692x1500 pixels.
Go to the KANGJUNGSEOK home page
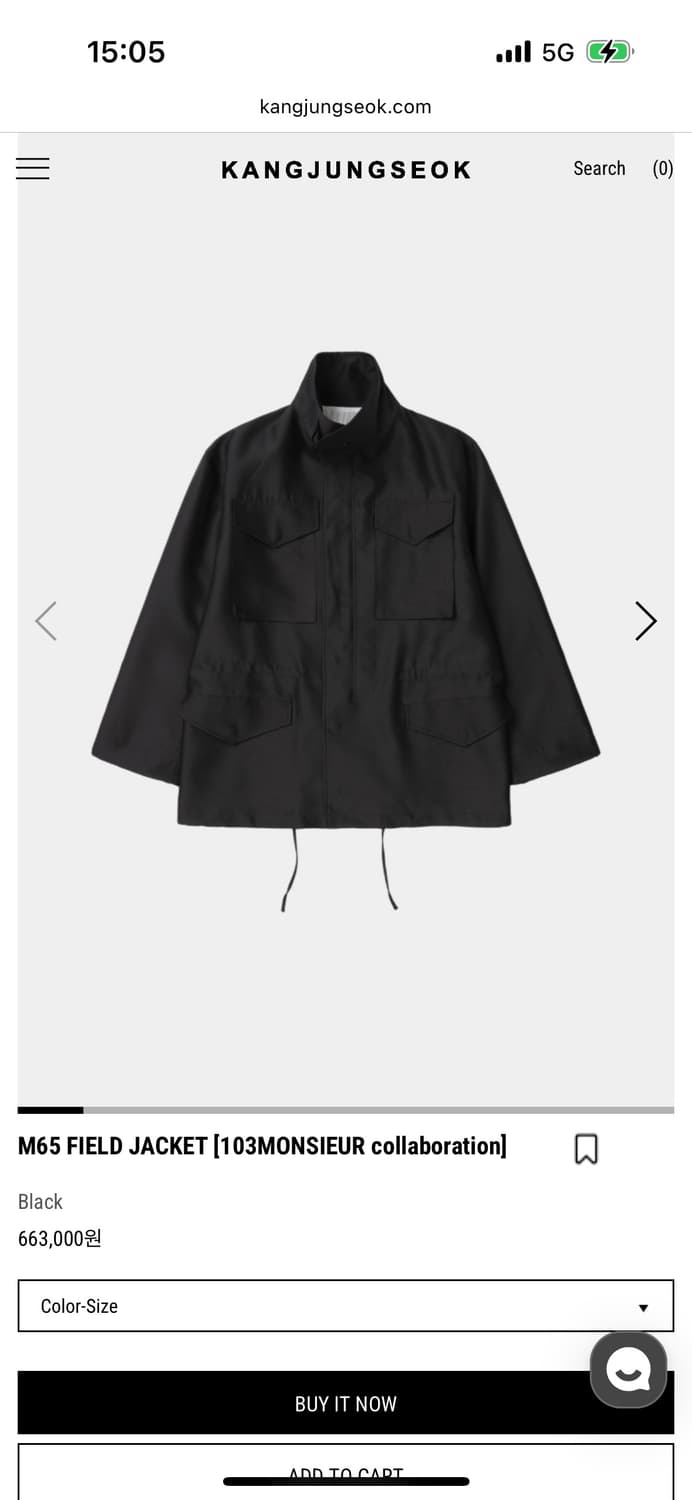point(346,170)
